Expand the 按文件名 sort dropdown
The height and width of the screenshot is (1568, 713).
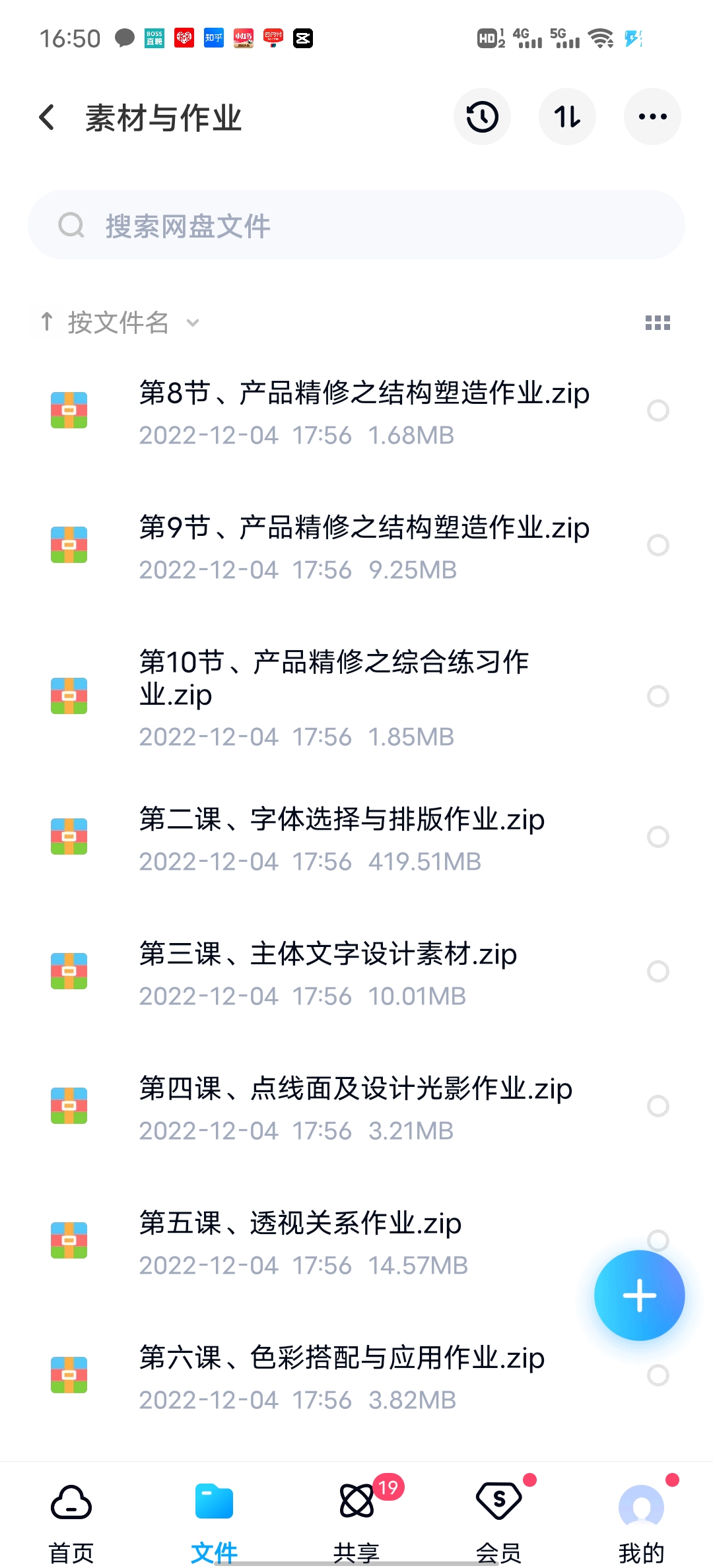(119, 323)
